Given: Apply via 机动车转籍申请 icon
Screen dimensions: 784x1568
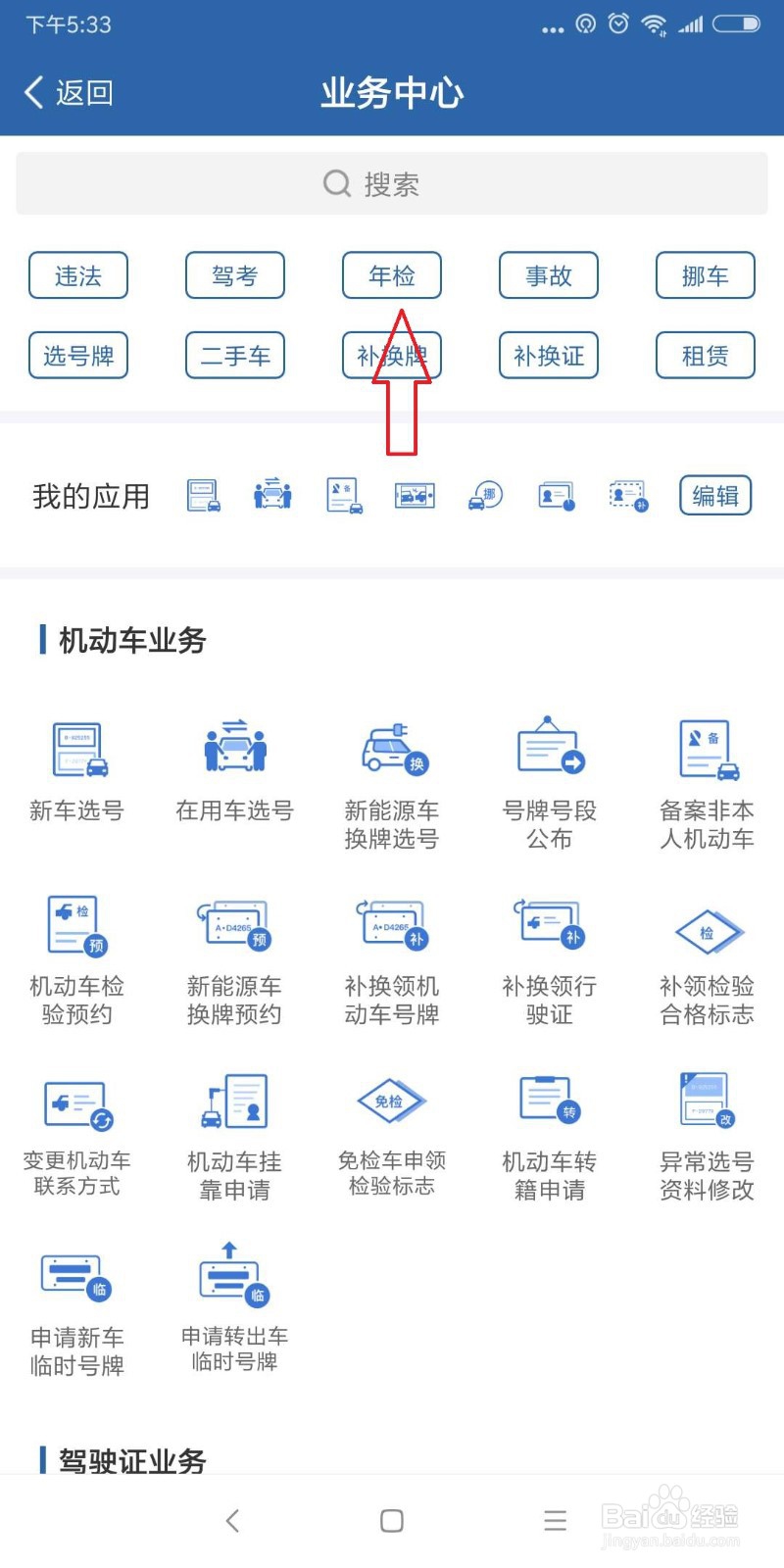Looking at the screenshot, I should tap(549, 1122).
